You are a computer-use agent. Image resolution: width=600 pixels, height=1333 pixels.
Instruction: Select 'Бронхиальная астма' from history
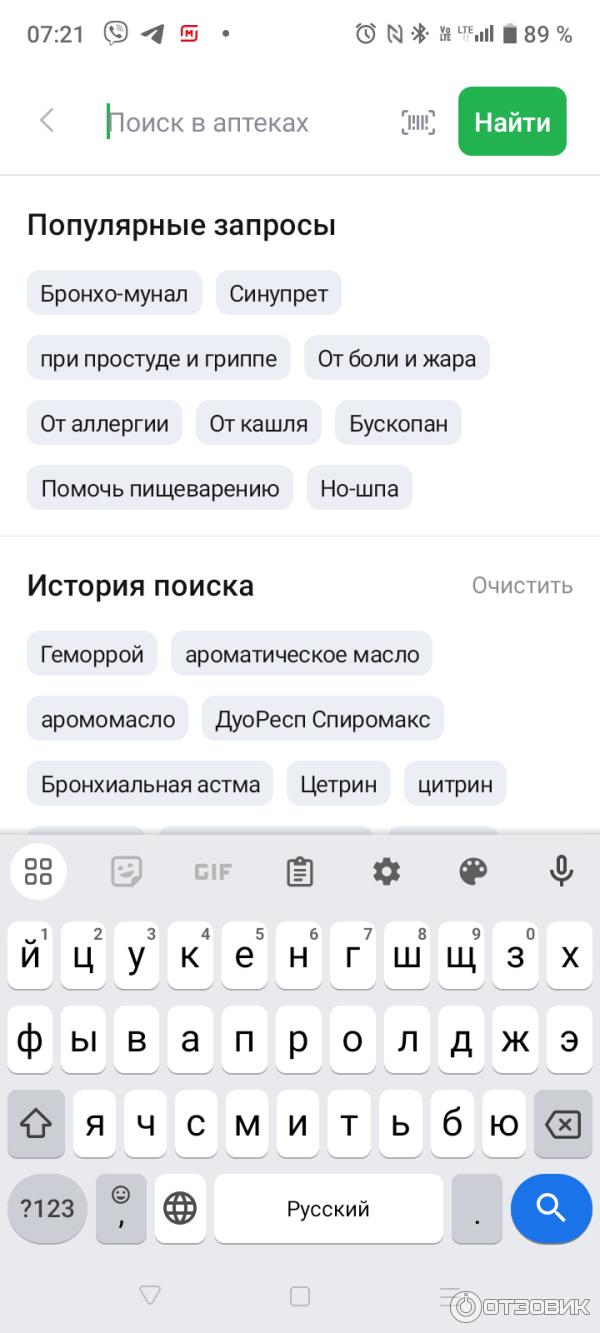point(150,784)
